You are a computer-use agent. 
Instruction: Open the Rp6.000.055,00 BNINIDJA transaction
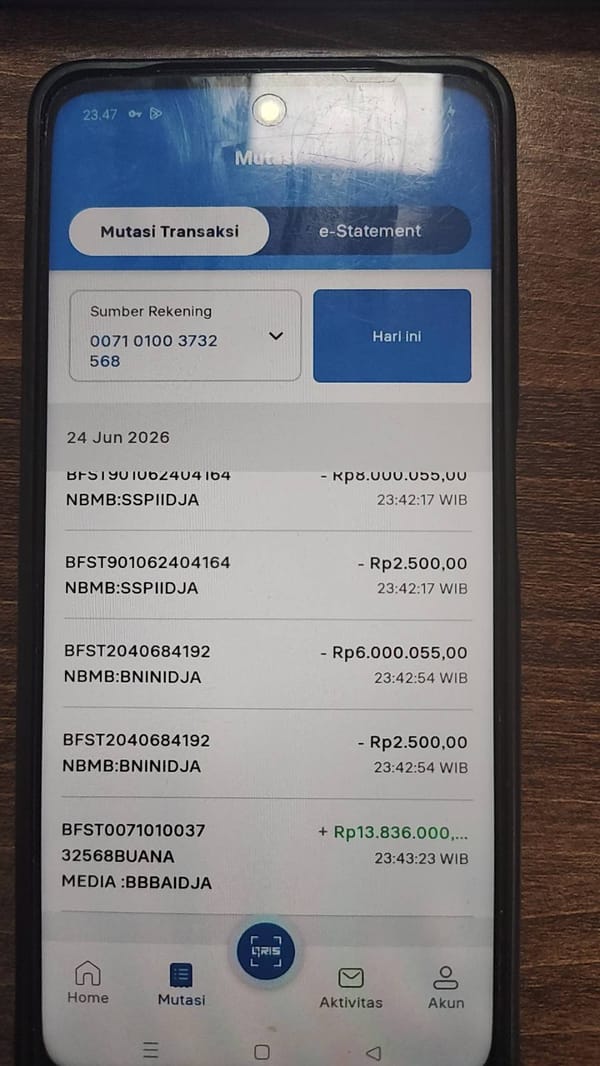(266, 665)
